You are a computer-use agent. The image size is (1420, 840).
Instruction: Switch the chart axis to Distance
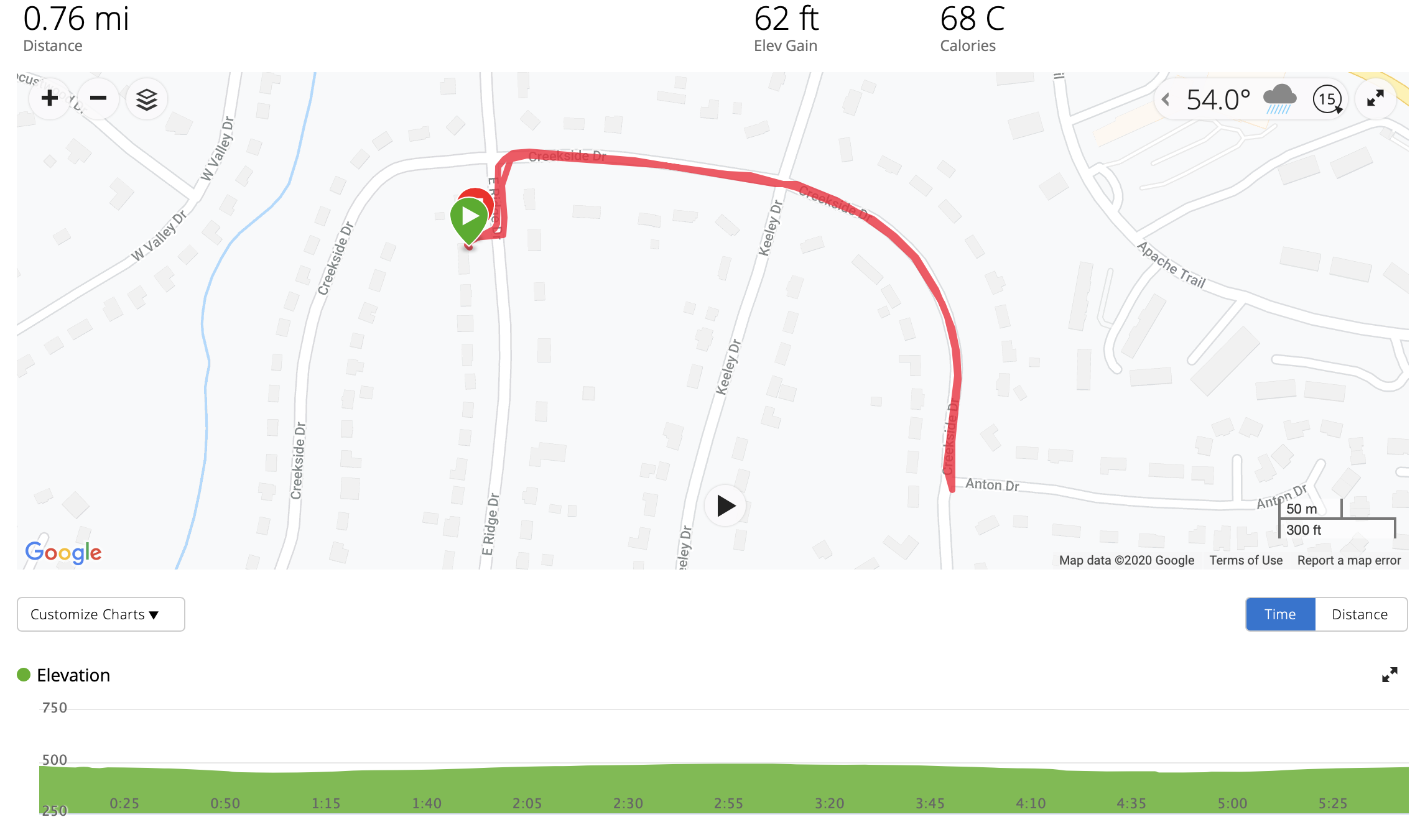[1360, 614]
